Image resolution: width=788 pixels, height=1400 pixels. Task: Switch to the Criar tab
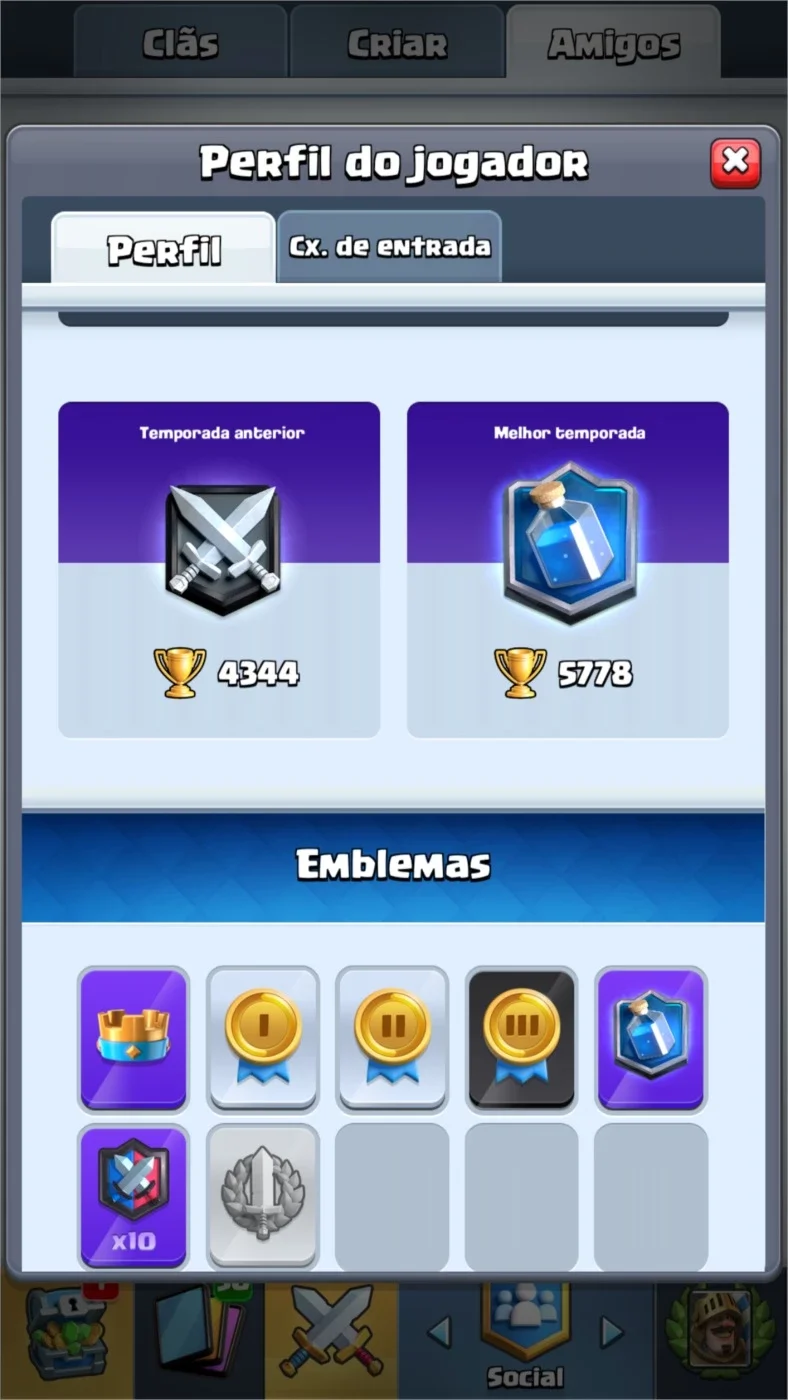pyautogui.click(x=396, y=44)
